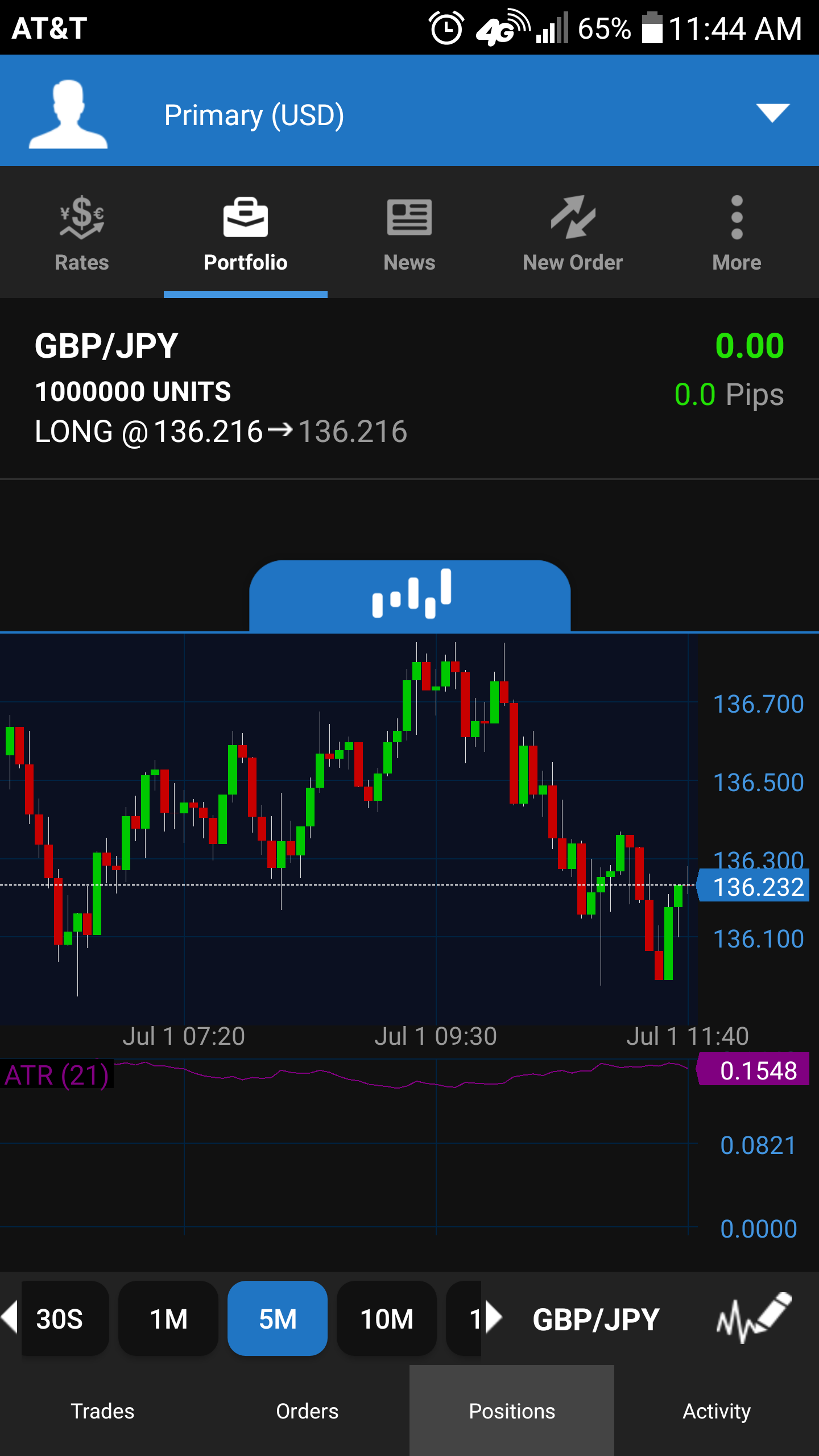Change the GBP/JPY chart instrument

[595, 1319]
